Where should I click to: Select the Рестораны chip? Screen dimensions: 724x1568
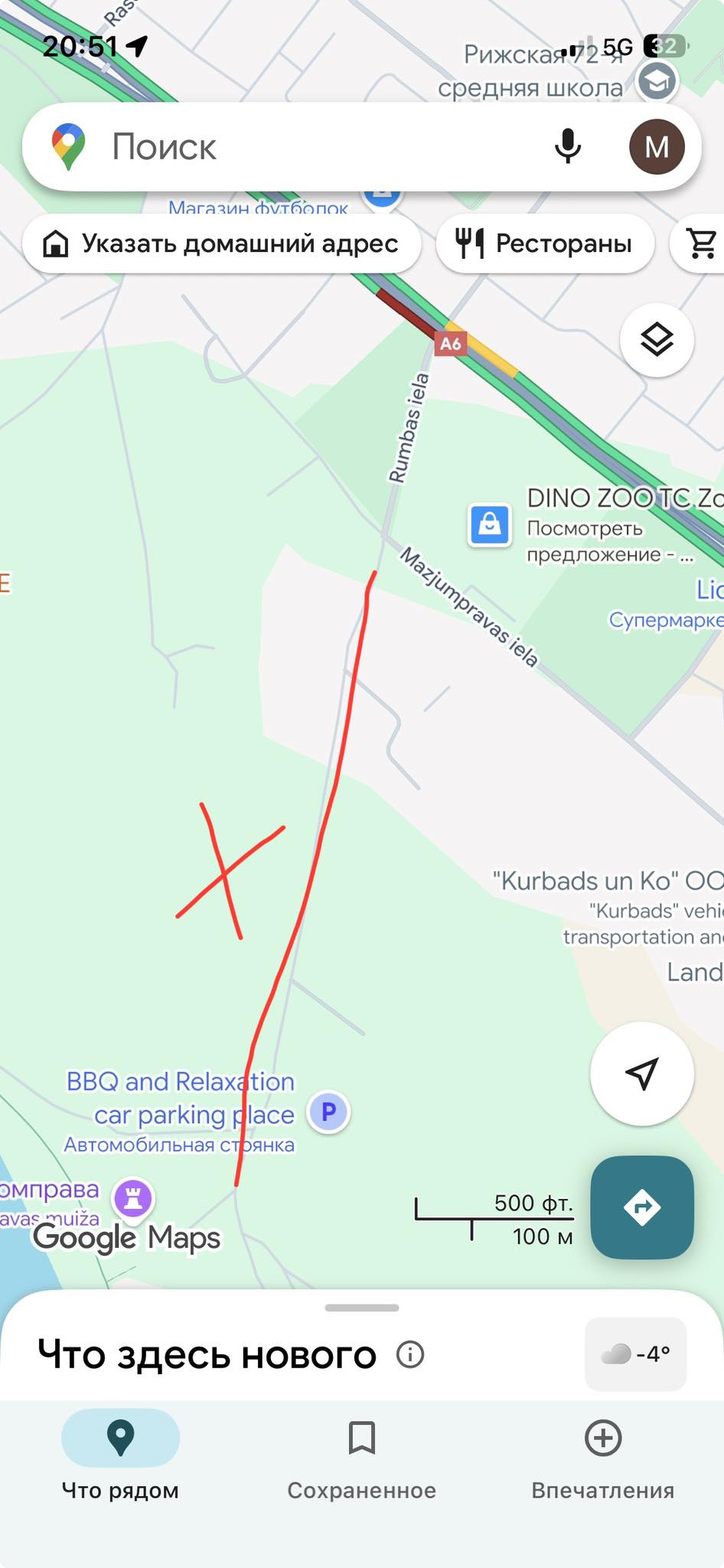(x=545, y=243)
